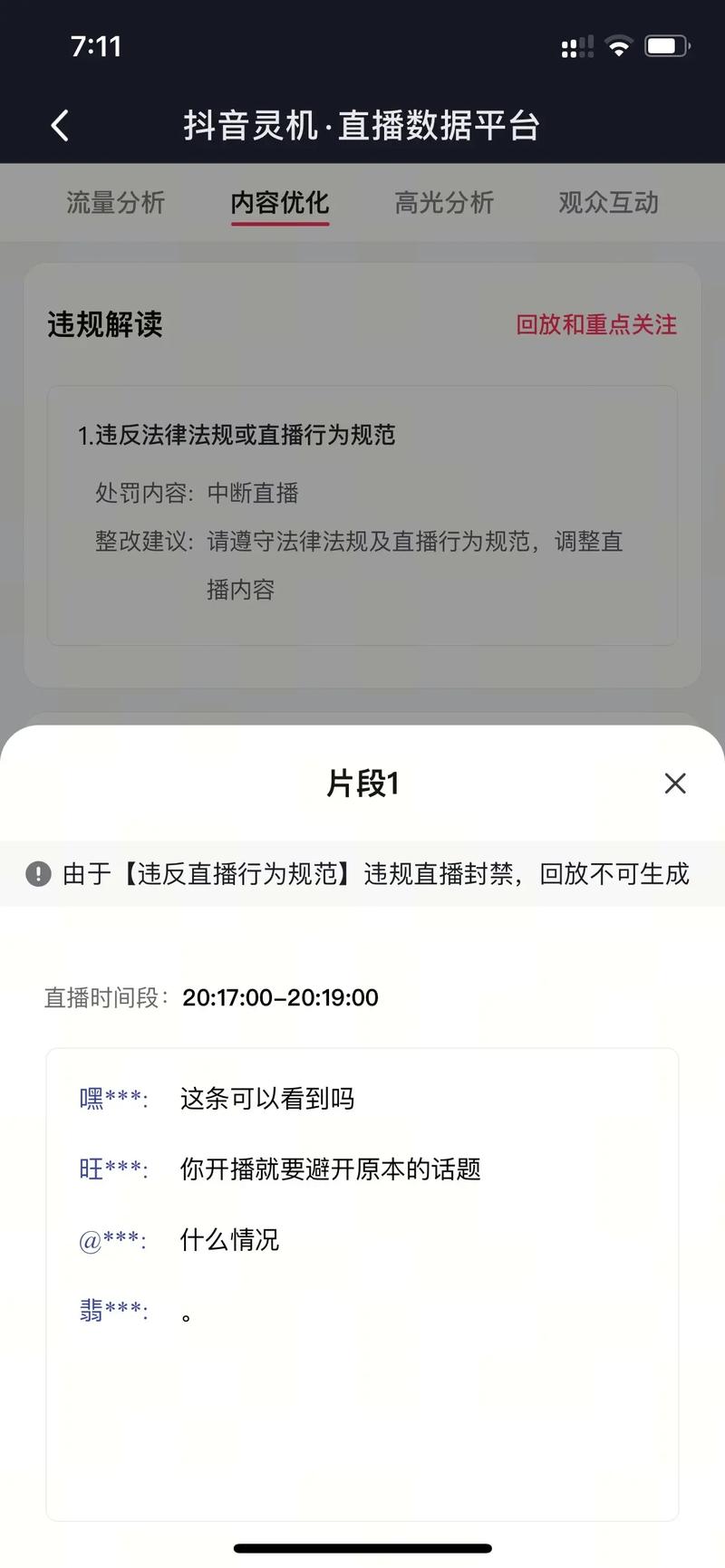Tap the time range 20:17:00–20:19:00
Viewport: 725px width, 1568px height.
[279, 997]
